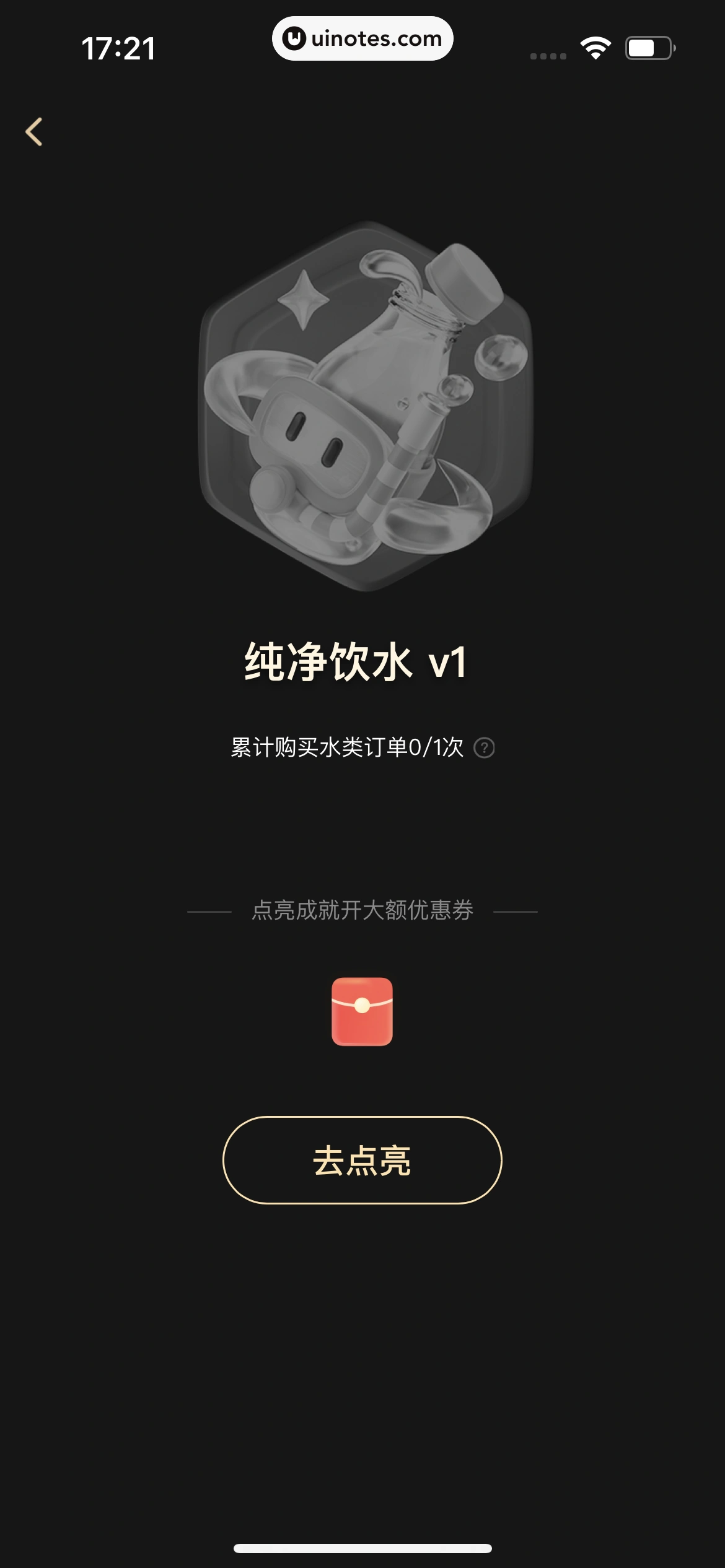Tap the back chevron arrow
Viewport: 725px width, 1568px height.
pyautogui.click(x=35, y=131)
